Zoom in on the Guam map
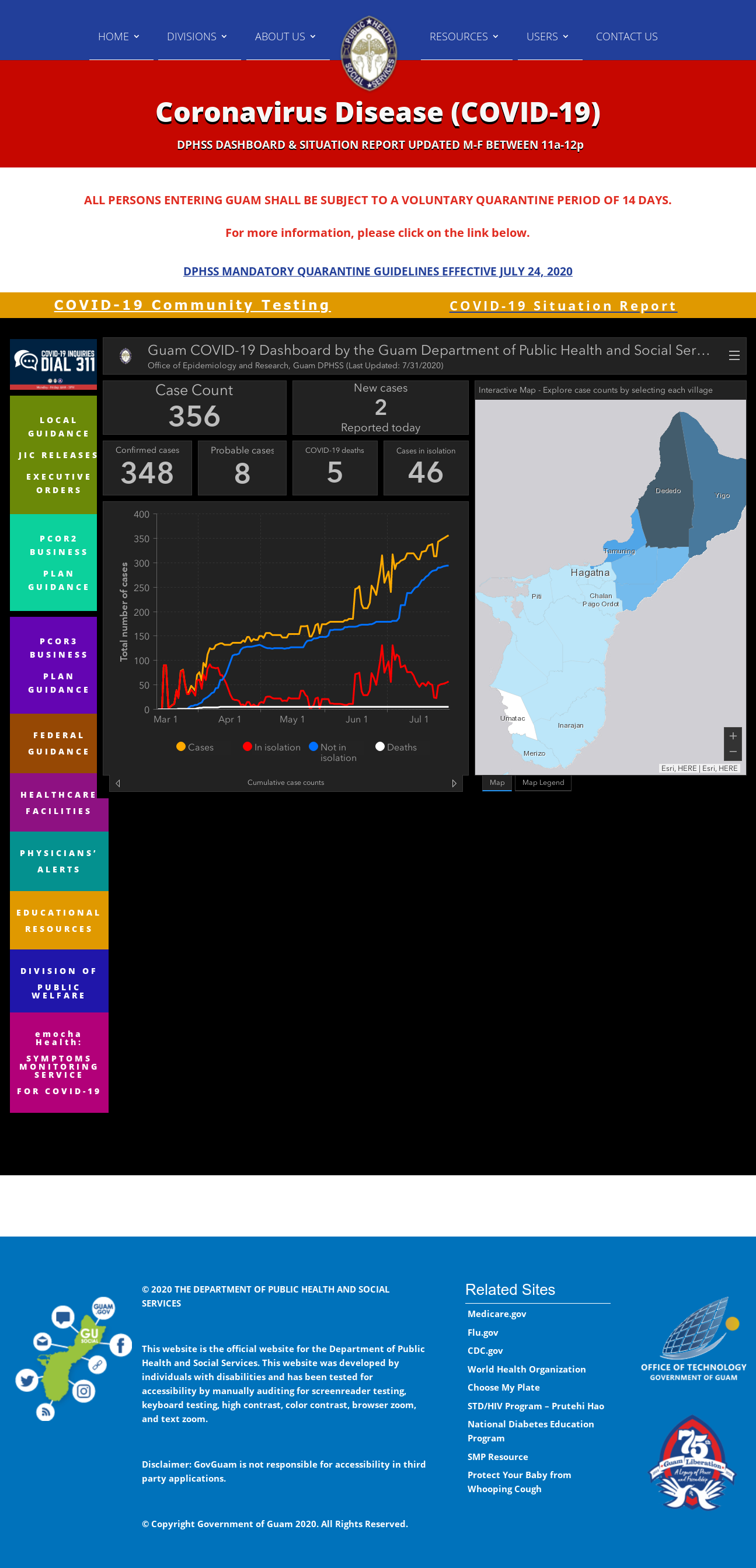Image resolution: width=756 pixels, height=1568 pixels. [733, 736]
